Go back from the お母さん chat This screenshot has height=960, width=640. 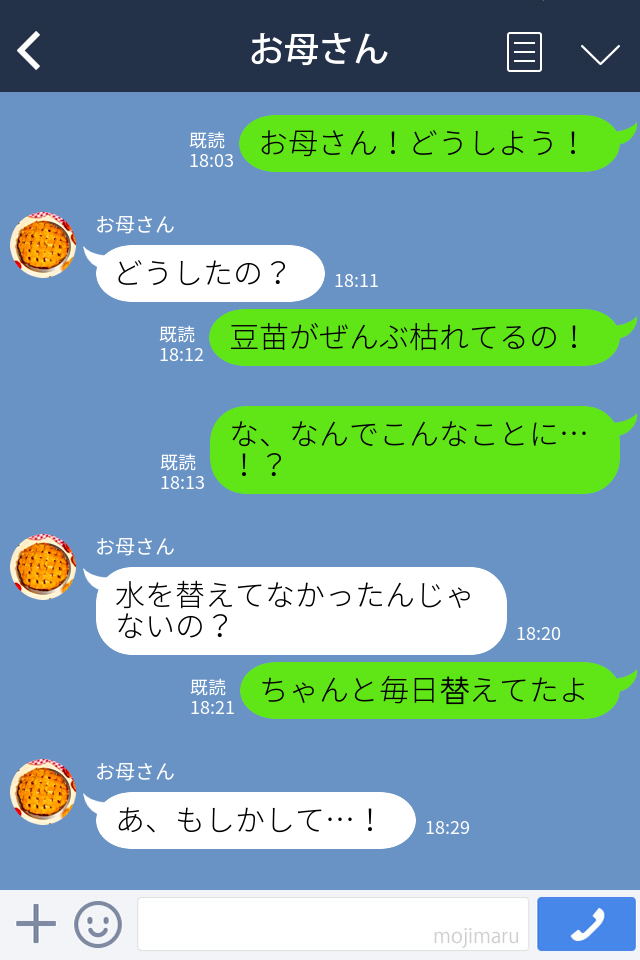coord(30,50)
